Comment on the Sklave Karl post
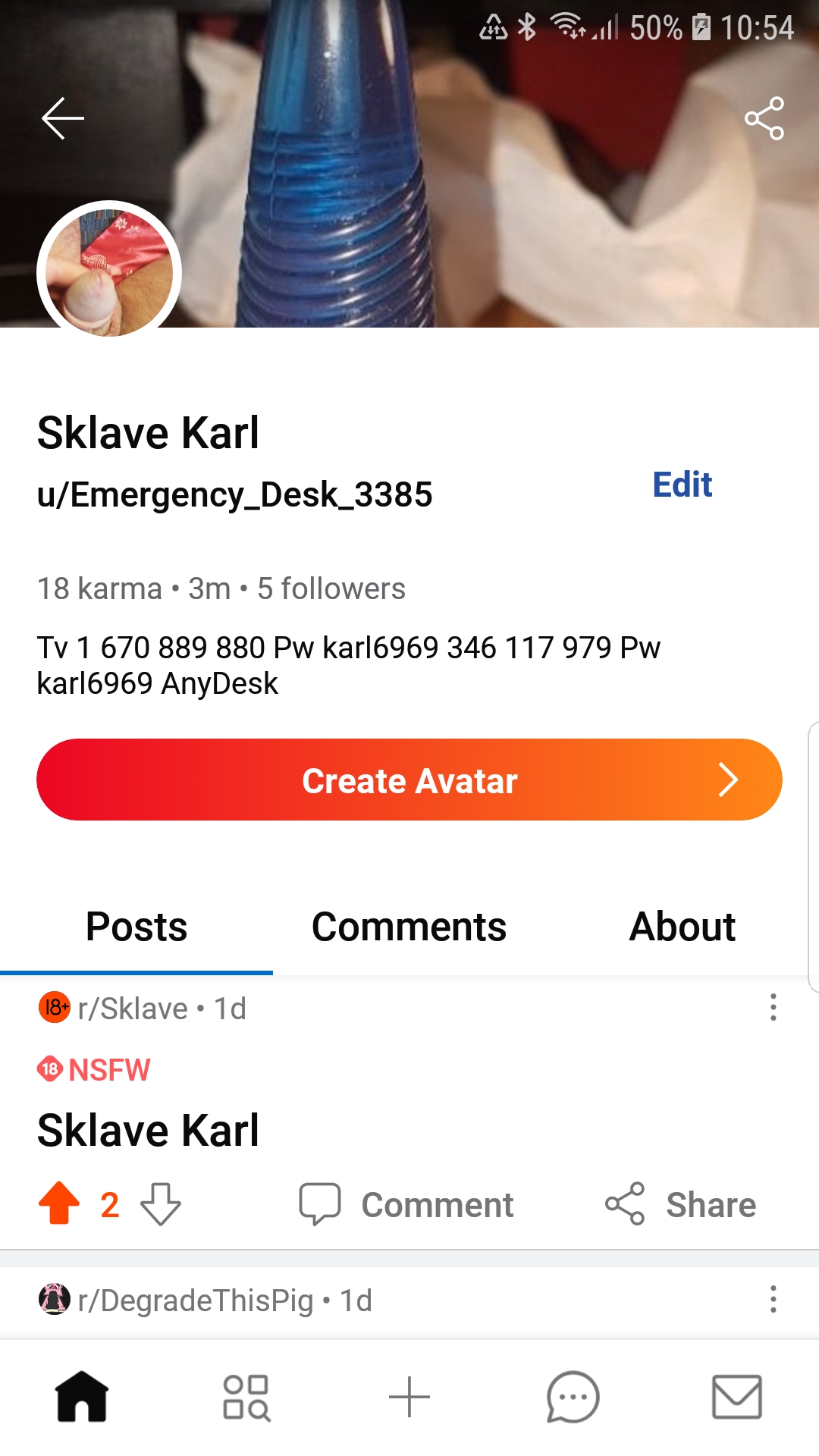The width and height of the screenshot is (819, 1456). [x=407, y=1204]
